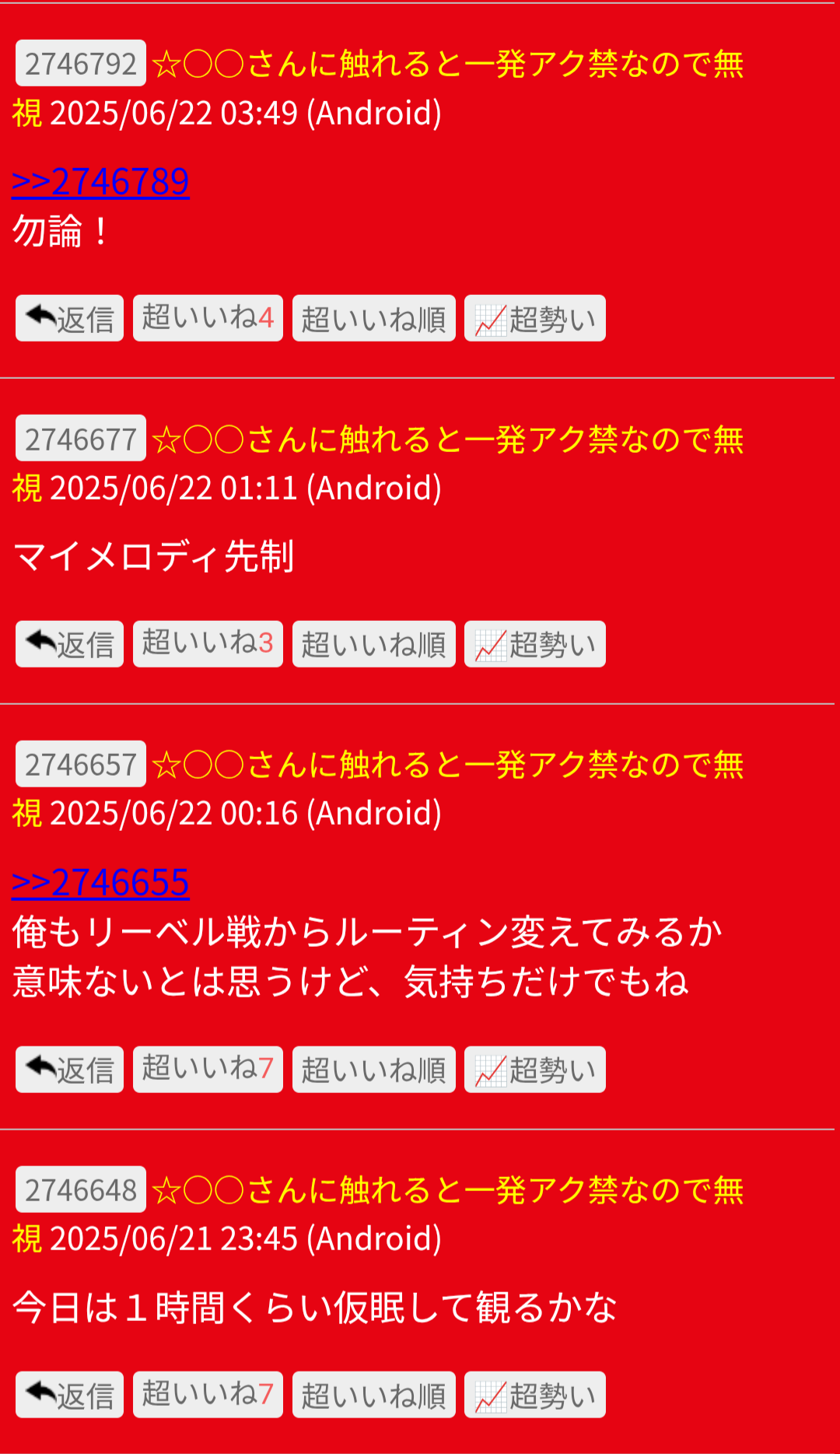The width and height of the screenshot is (840, 1454).
Task: Tap 超いいね順 under post 2746648
Action: point(374,1395)
